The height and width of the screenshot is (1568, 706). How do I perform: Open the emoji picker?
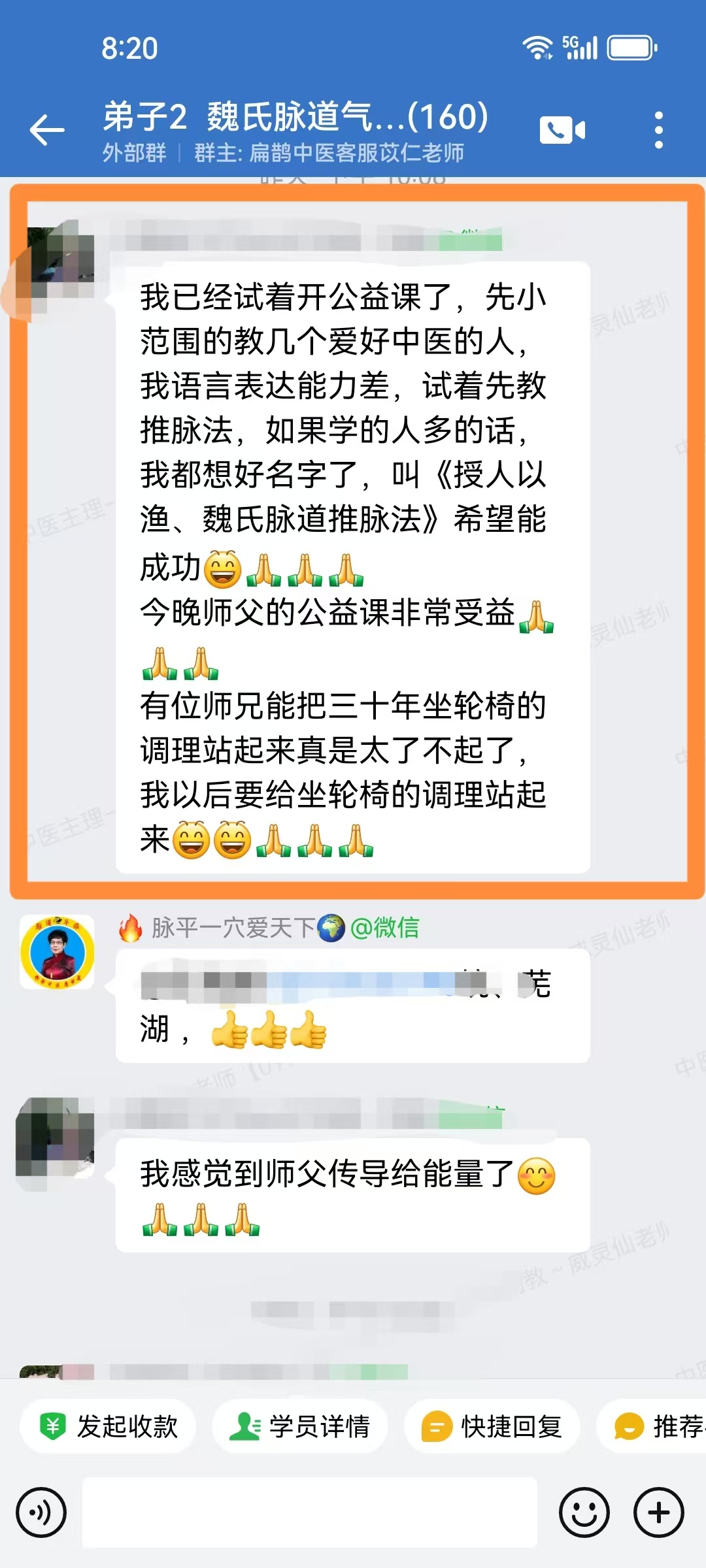[x=584, y=1512]
